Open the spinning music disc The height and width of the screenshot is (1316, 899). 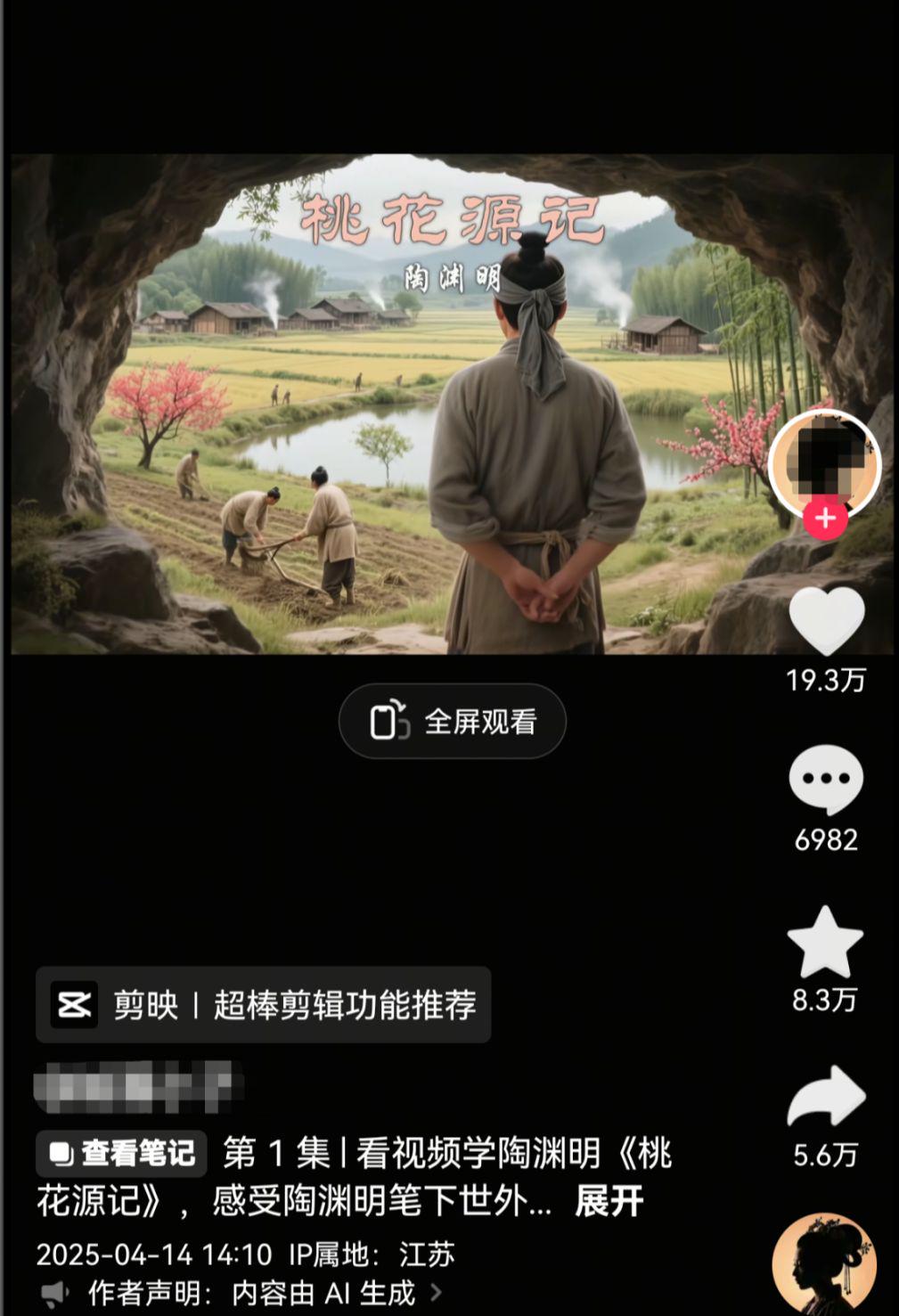824,1265
